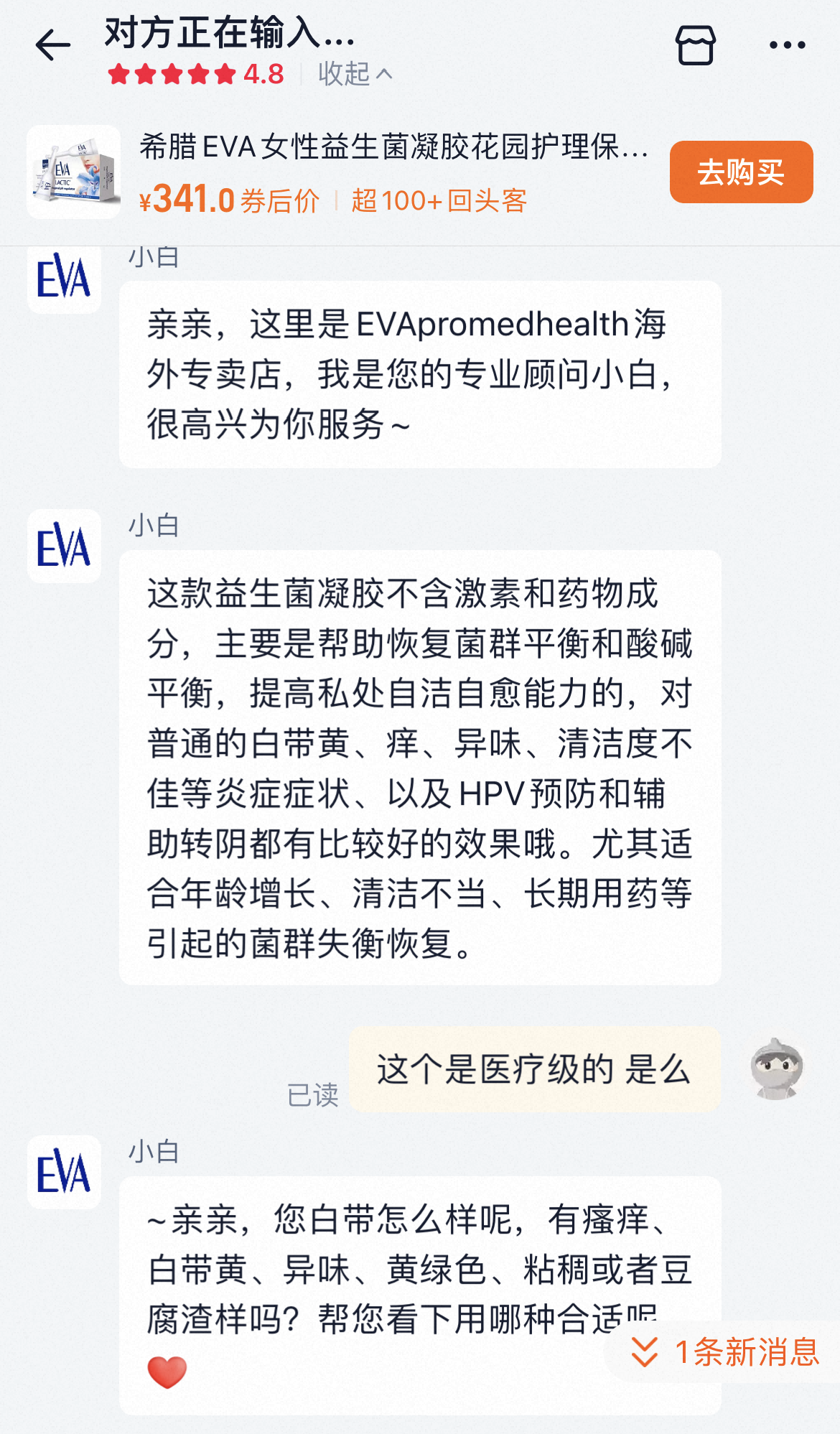Tap the 去购买 button
The width and height of the screenshot is (840, 1434).
tap(740, 172)
